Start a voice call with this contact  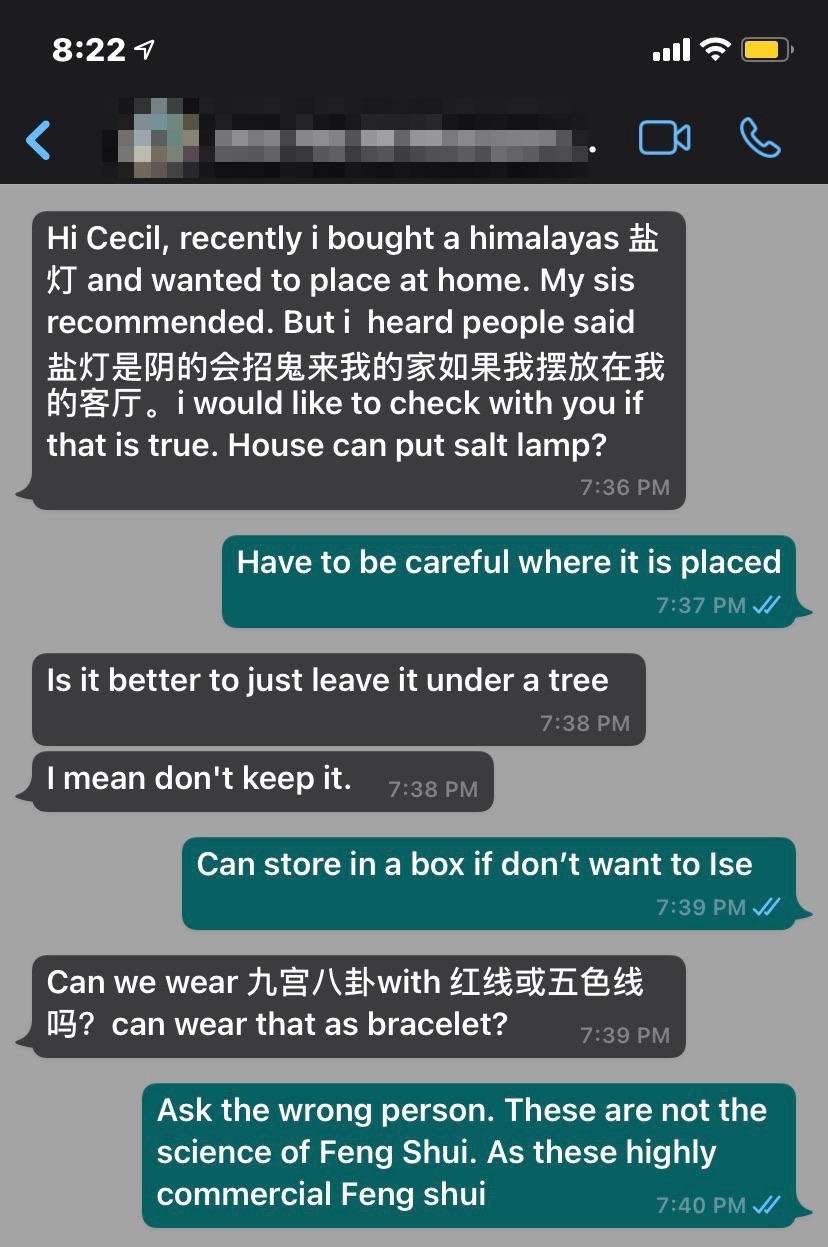760,138
